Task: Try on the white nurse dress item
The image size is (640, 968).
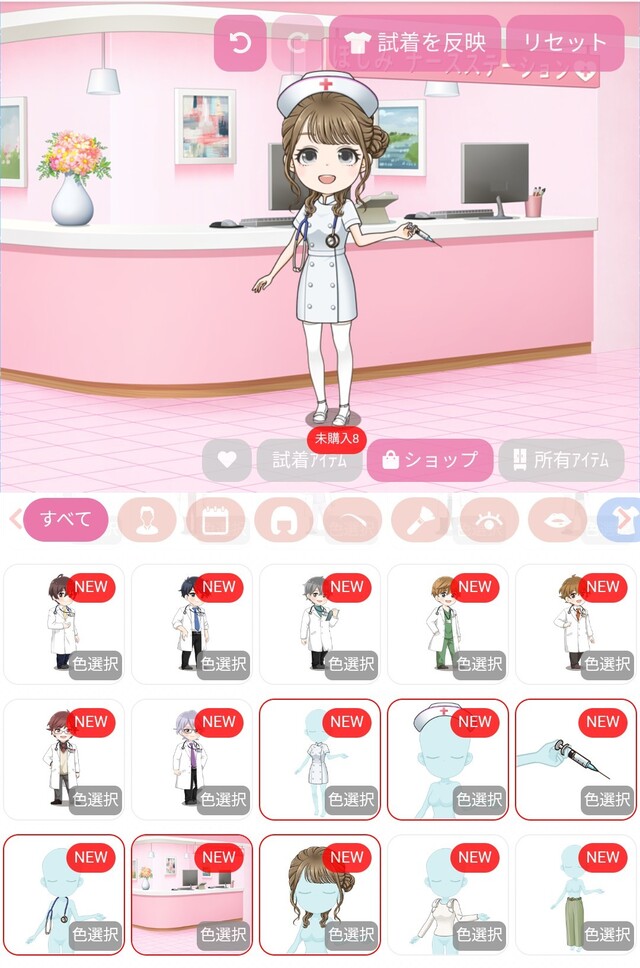Action: click(x=319, y=759)
